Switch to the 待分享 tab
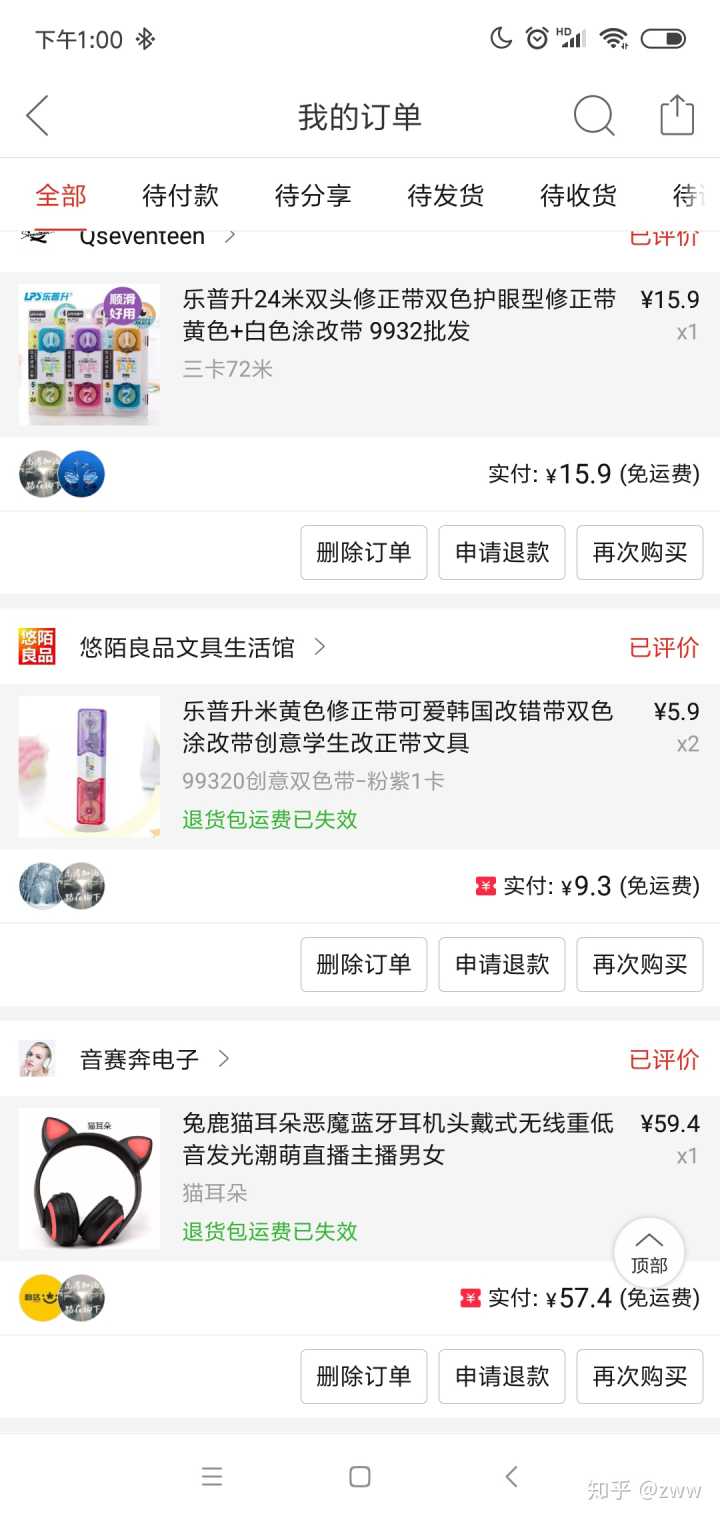The image size is (720, 1520). click(x=313, y=195)
